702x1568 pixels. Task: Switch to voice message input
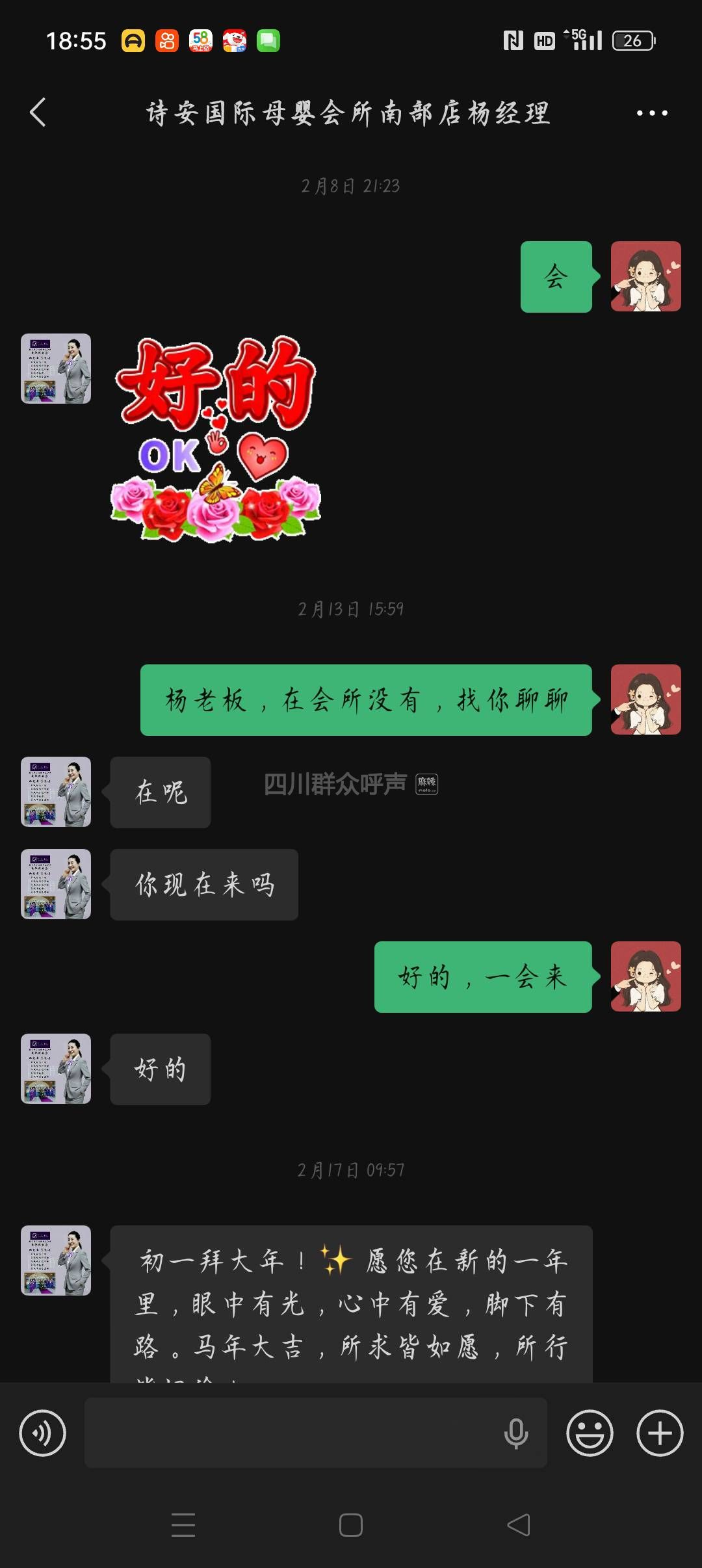[42, 1433]
